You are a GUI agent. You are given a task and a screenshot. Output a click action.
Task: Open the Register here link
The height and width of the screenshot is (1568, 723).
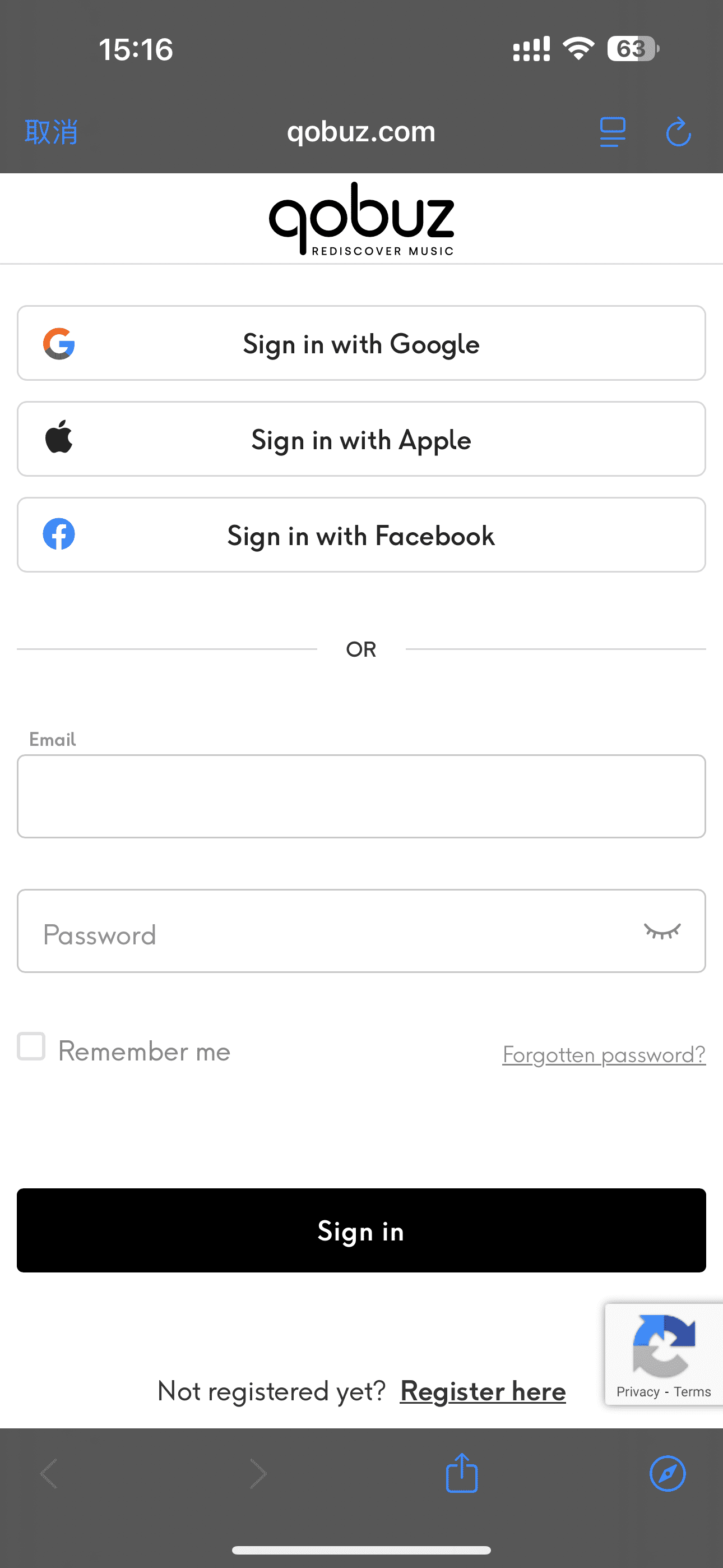pos(483,1391)
